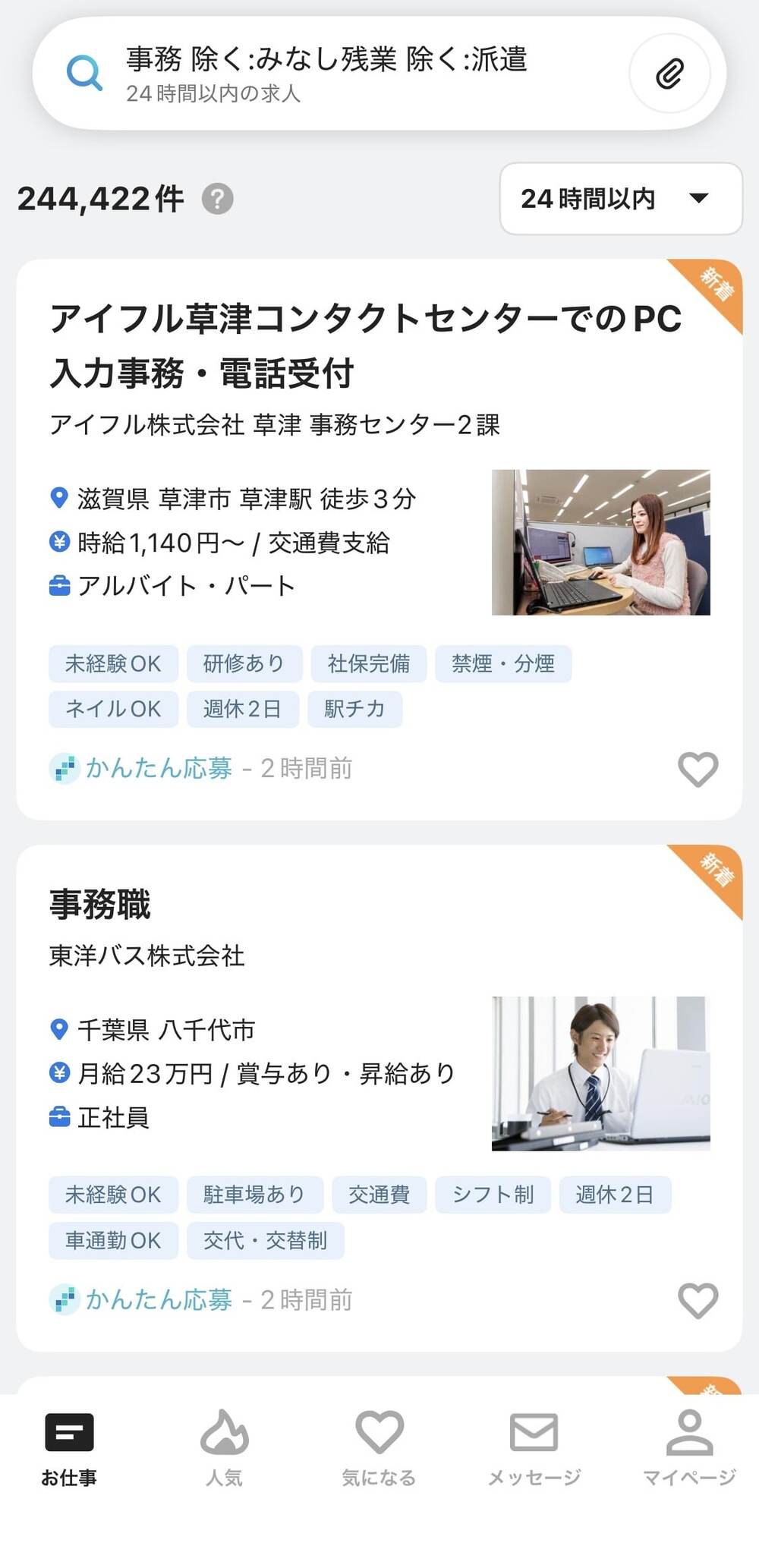Click the dropdown arrow next to 24時間以内
Image resolution: width=759 pixels, height=1568 pixels.
click(698, 200)
